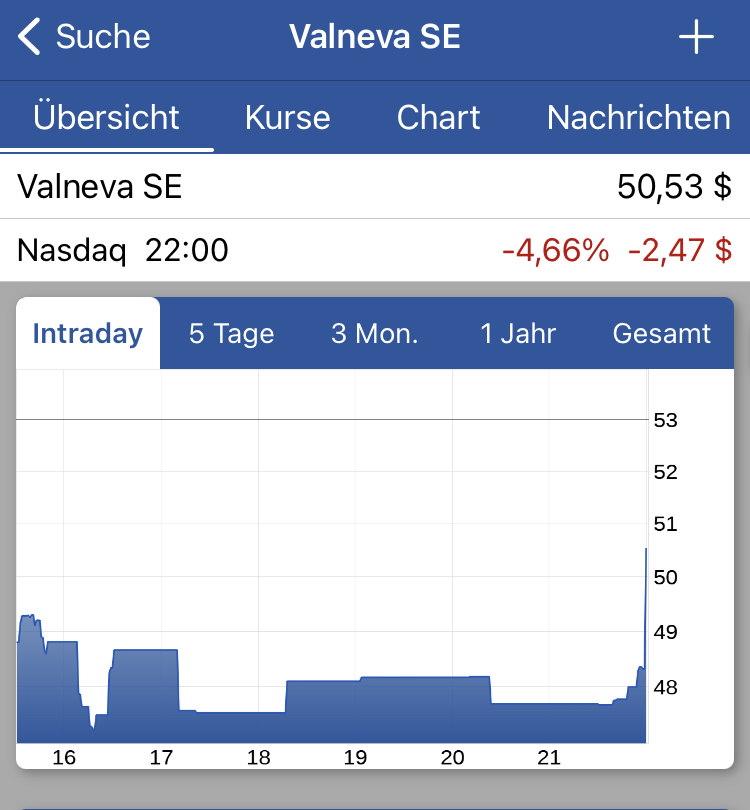Image resolution: width=750 pixels, height=810 pixels.
Task: Tap the 18 time label on the x-axis
Action: click(x=258, y=759)
